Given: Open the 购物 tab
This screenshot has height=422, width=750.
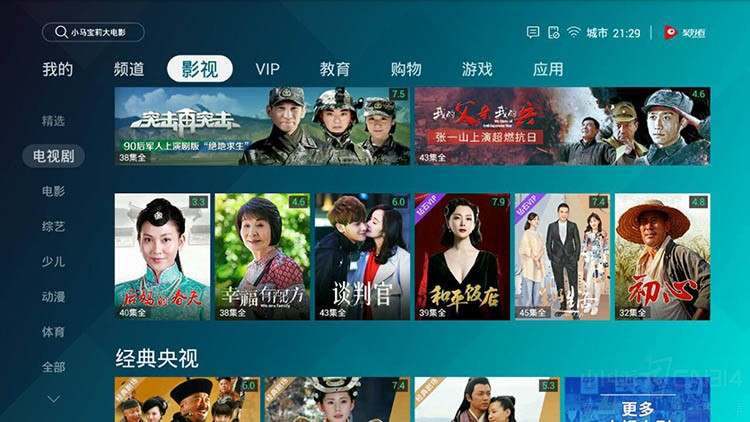Looking at the screenshot, I should (406, 69).
